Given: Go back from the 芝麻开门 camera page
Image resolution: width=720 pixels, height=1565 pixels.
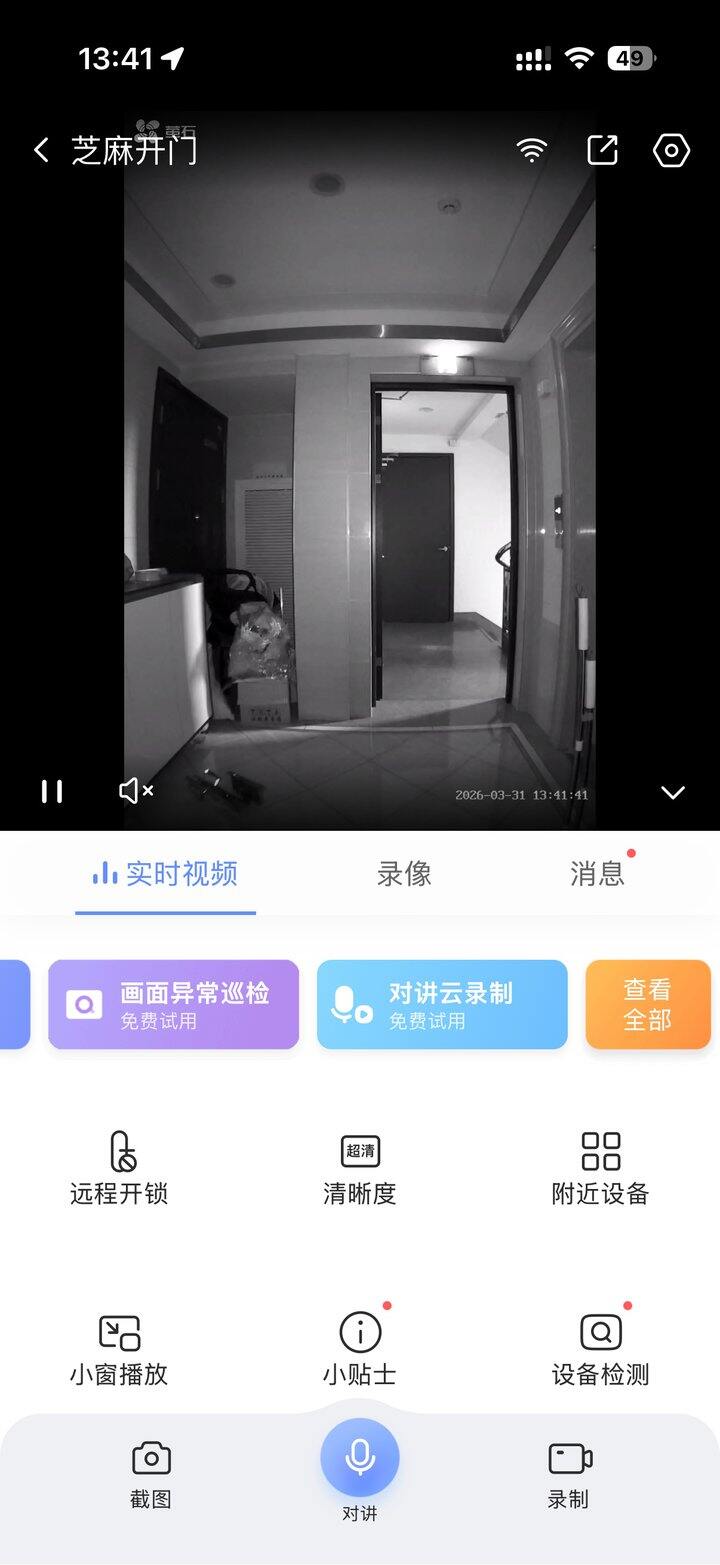Looking at the screenshot, I should [x=41, y=150].
